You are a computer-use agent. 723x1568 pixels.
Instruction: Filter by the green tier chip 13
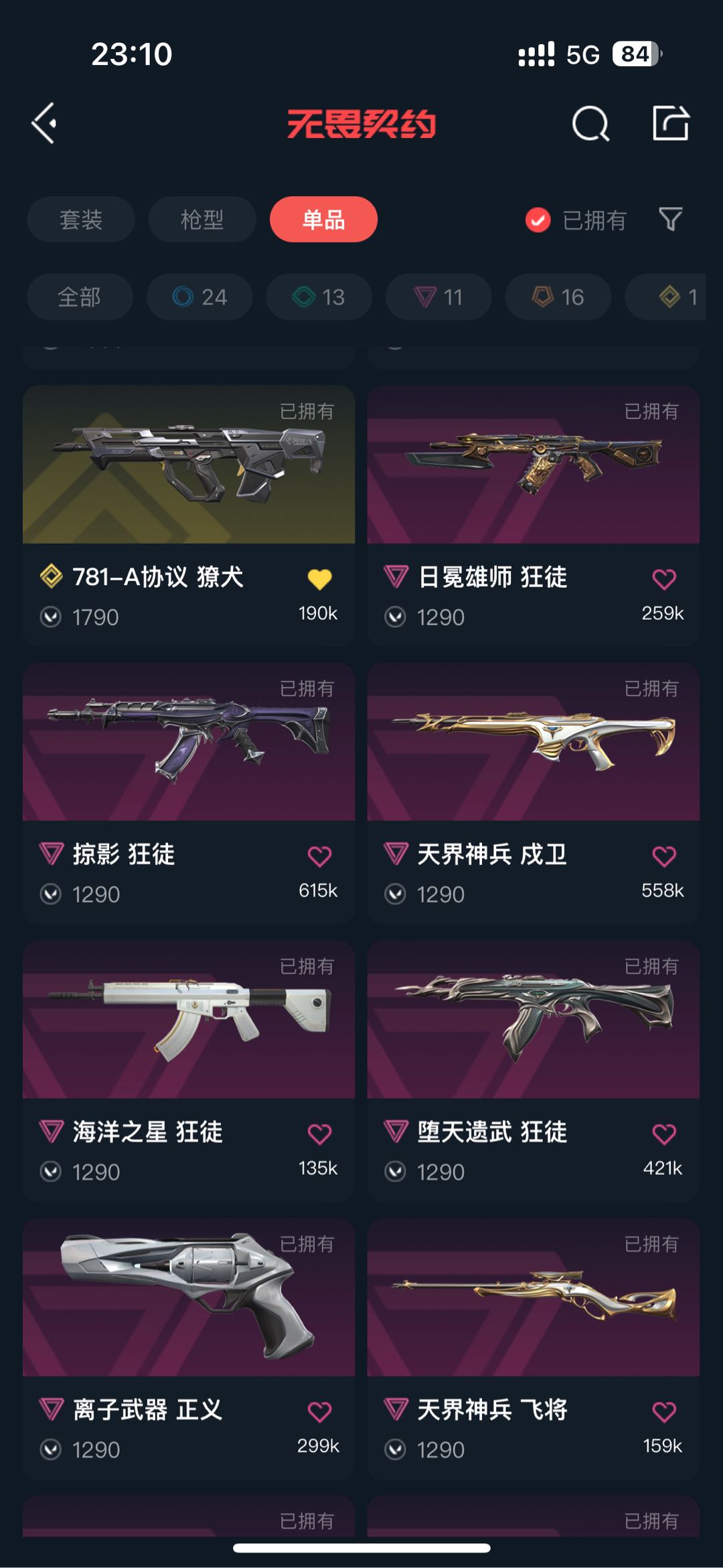(x=319, y=297)
